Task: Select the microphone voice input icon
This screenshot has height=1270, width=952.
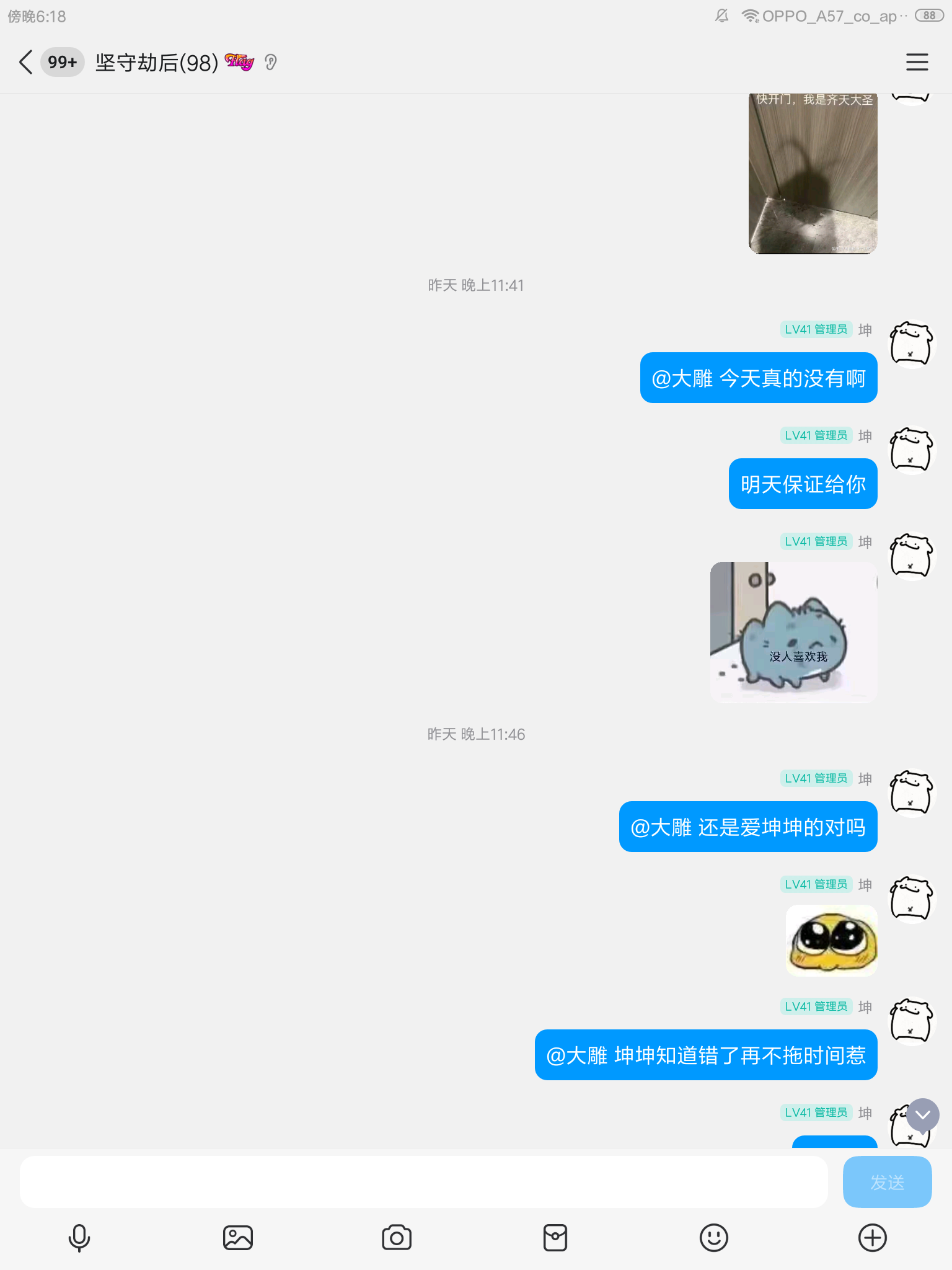Action: point(78,1238)
